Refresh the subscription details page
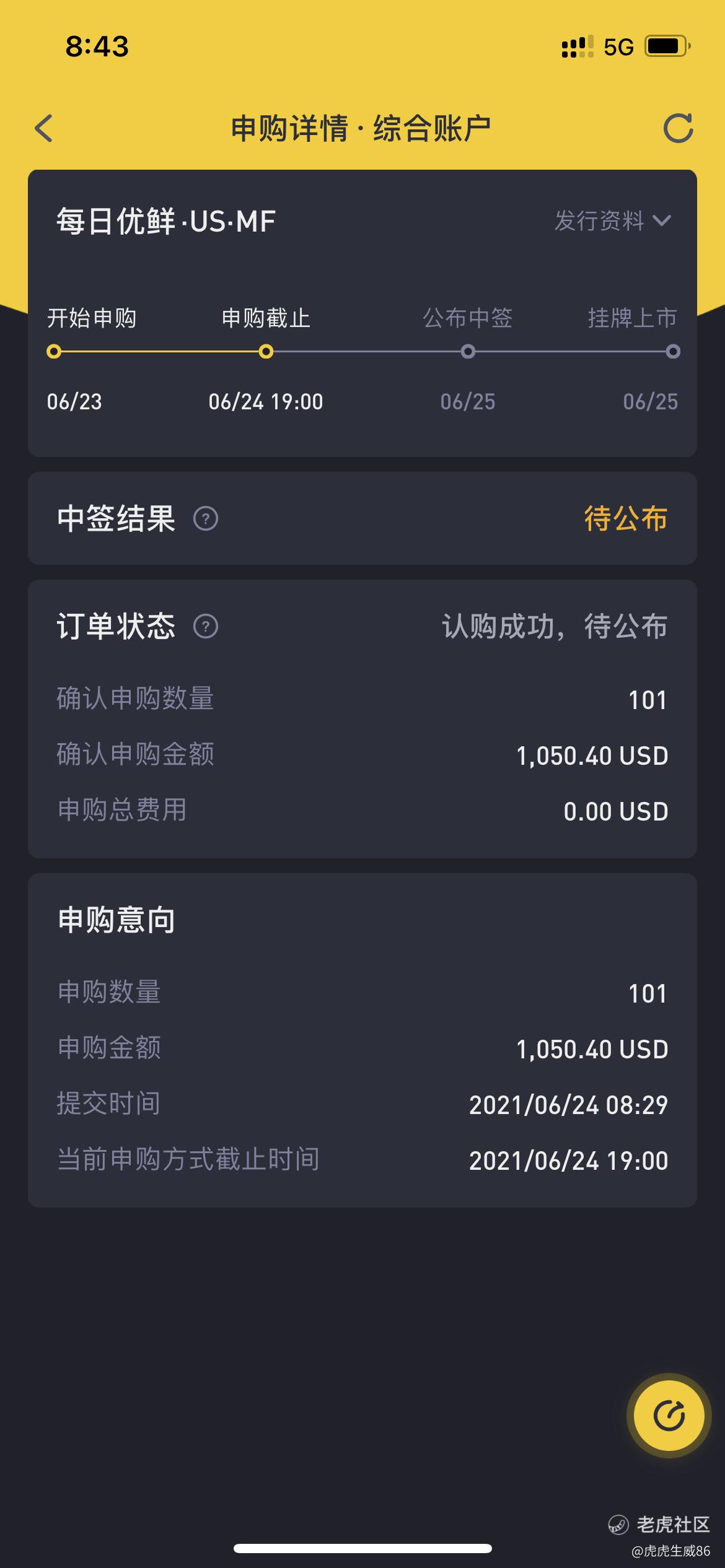This screenshot has height=1568, width=725. pyautogui.click(x=678, y=128)
